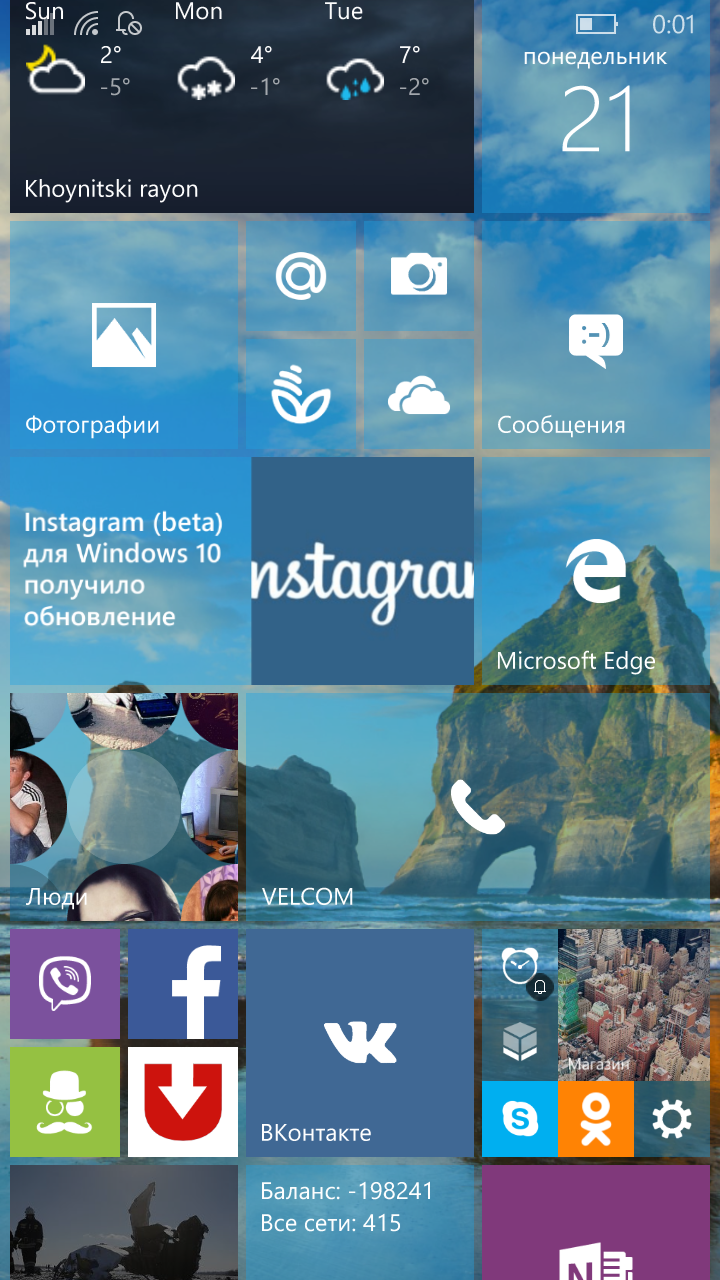
Task: Launch the Viber app
Action: [x=65, y=984]
